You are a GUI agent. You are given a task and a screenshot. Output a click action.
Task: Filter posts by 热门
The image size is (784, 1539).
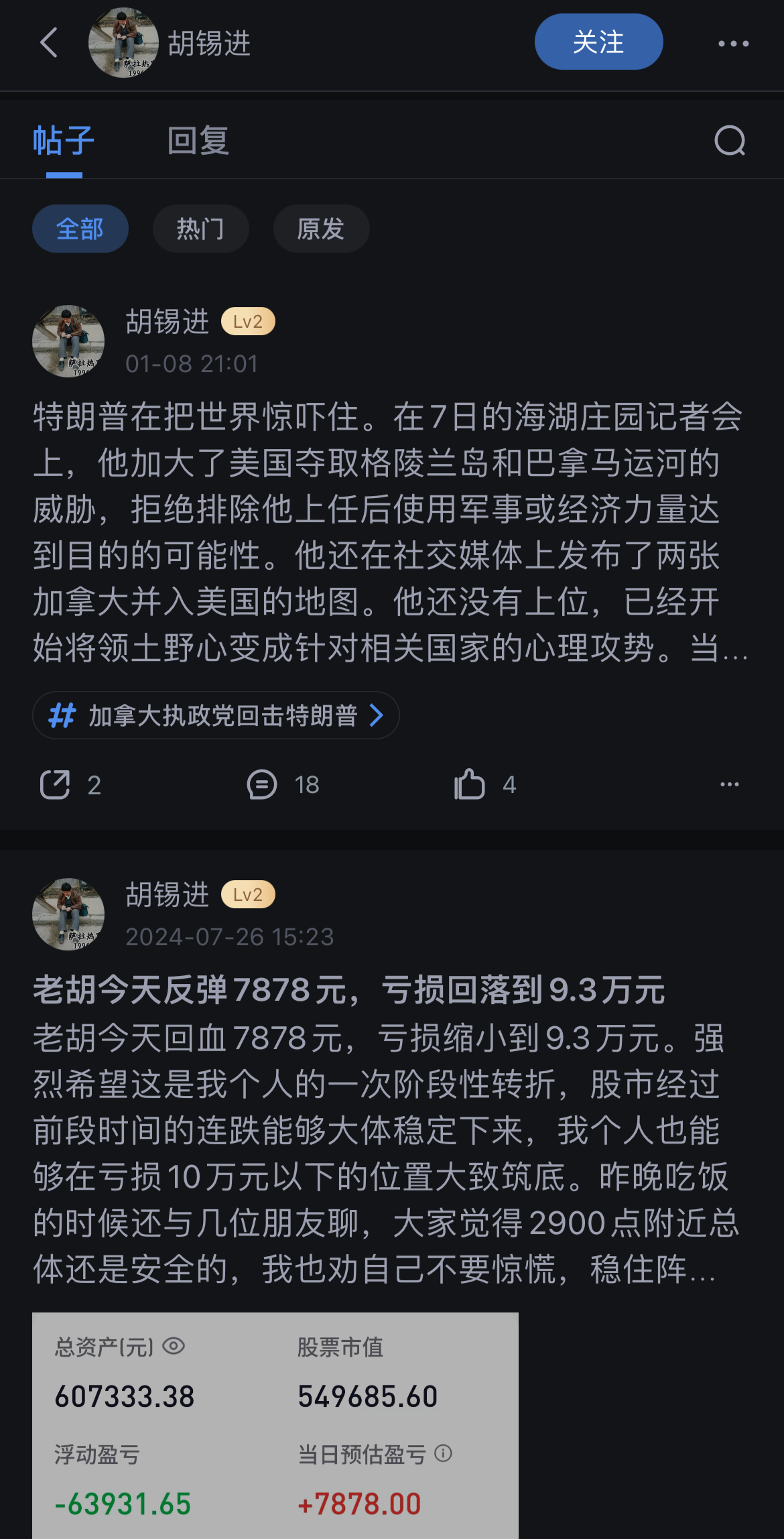200,229
